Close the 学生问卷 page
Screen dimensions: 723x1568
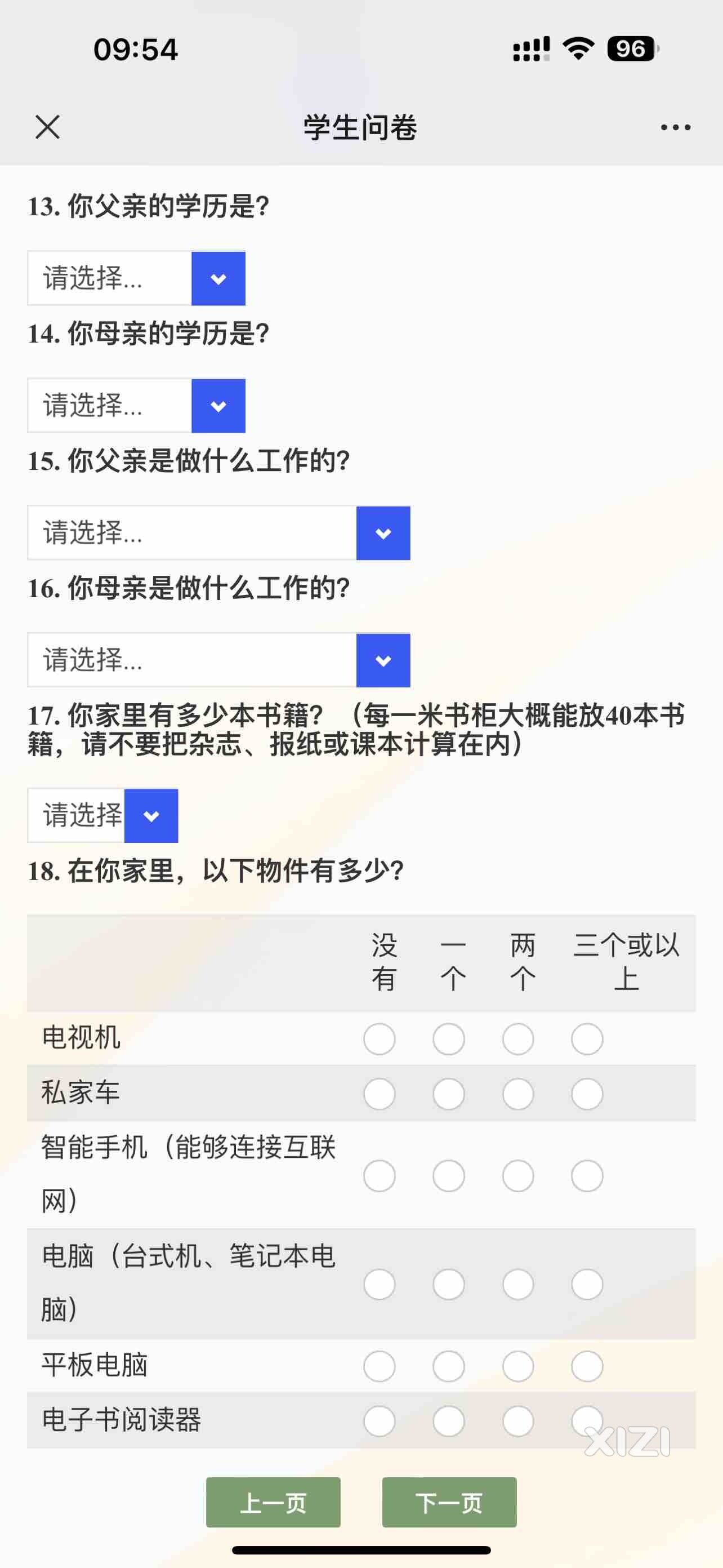tap(47, 127)
